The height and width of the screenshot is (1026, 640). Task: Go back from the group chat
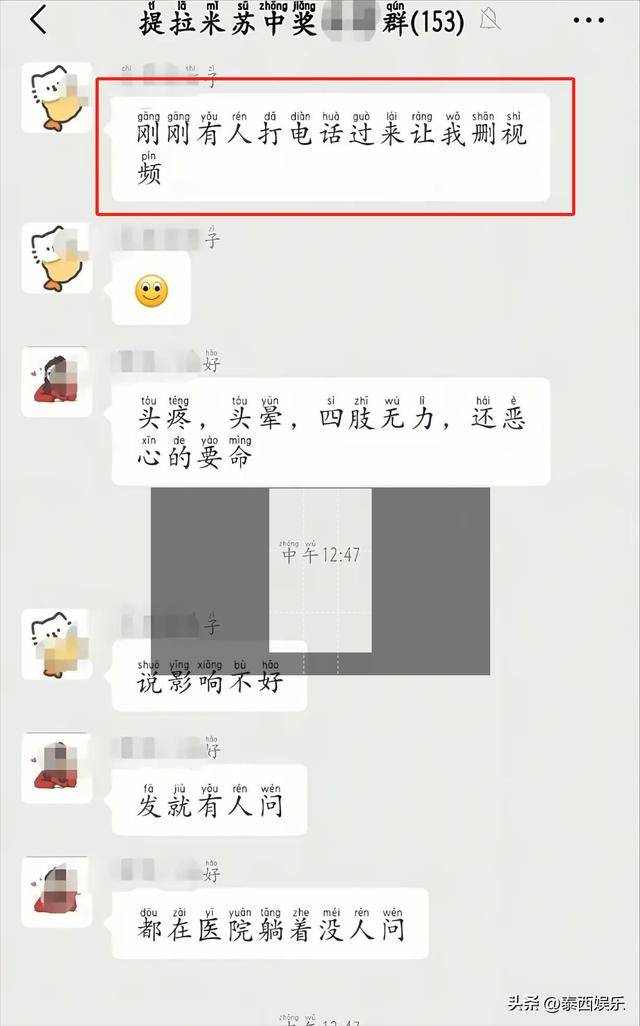[38, 19]
